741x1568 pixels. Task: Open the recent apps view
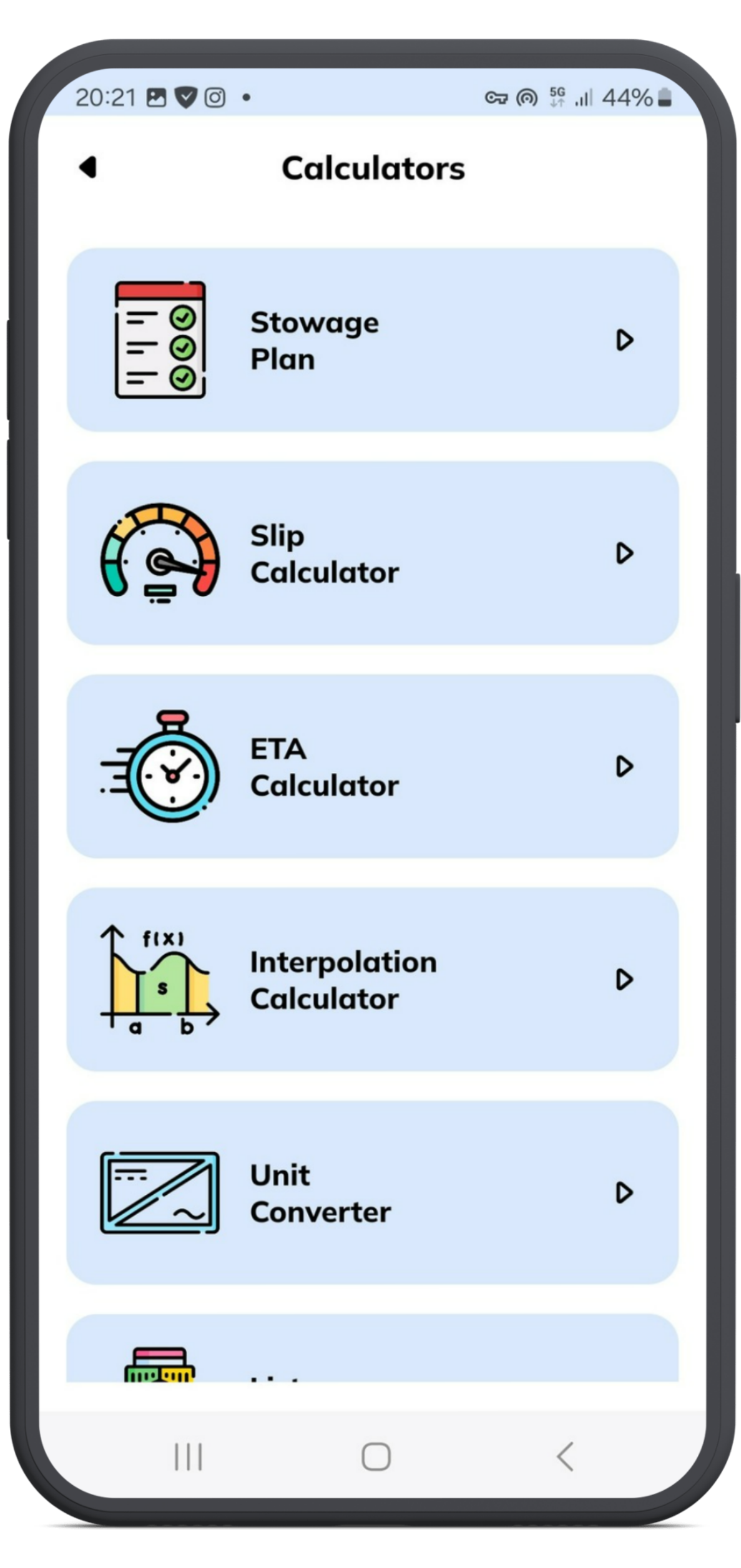[x=188, y=1457]
